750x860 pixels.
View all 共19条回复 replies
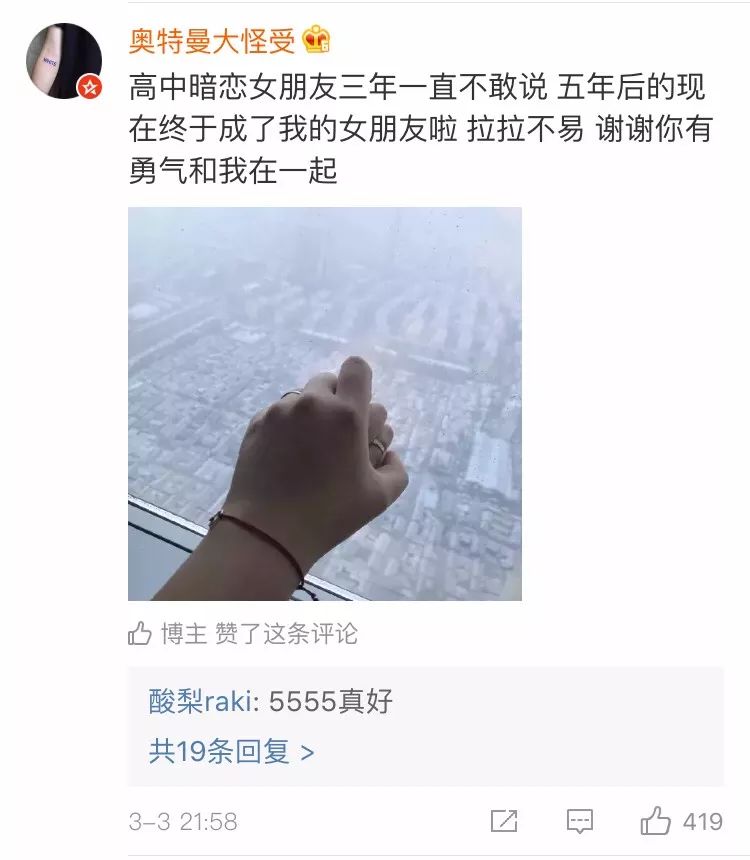(x=232, y=751)
